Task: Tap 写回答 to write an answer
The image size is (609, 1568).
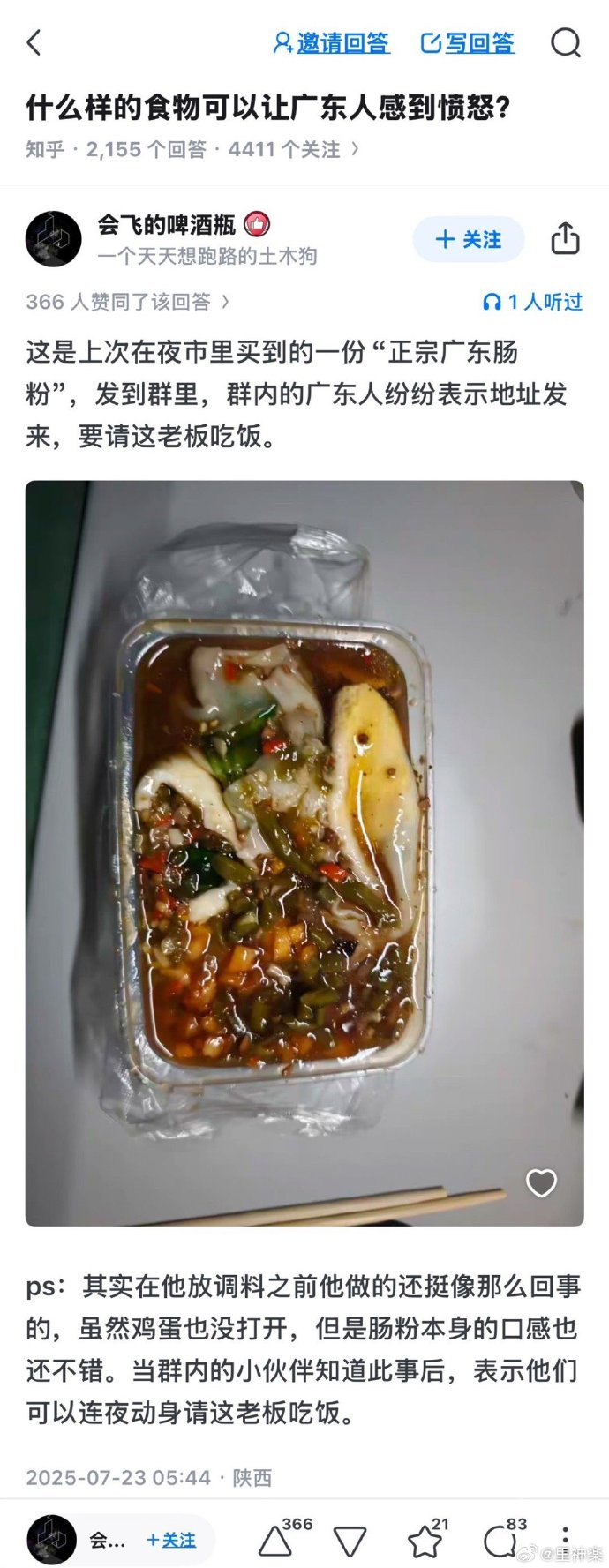Action: coord(467,42)
